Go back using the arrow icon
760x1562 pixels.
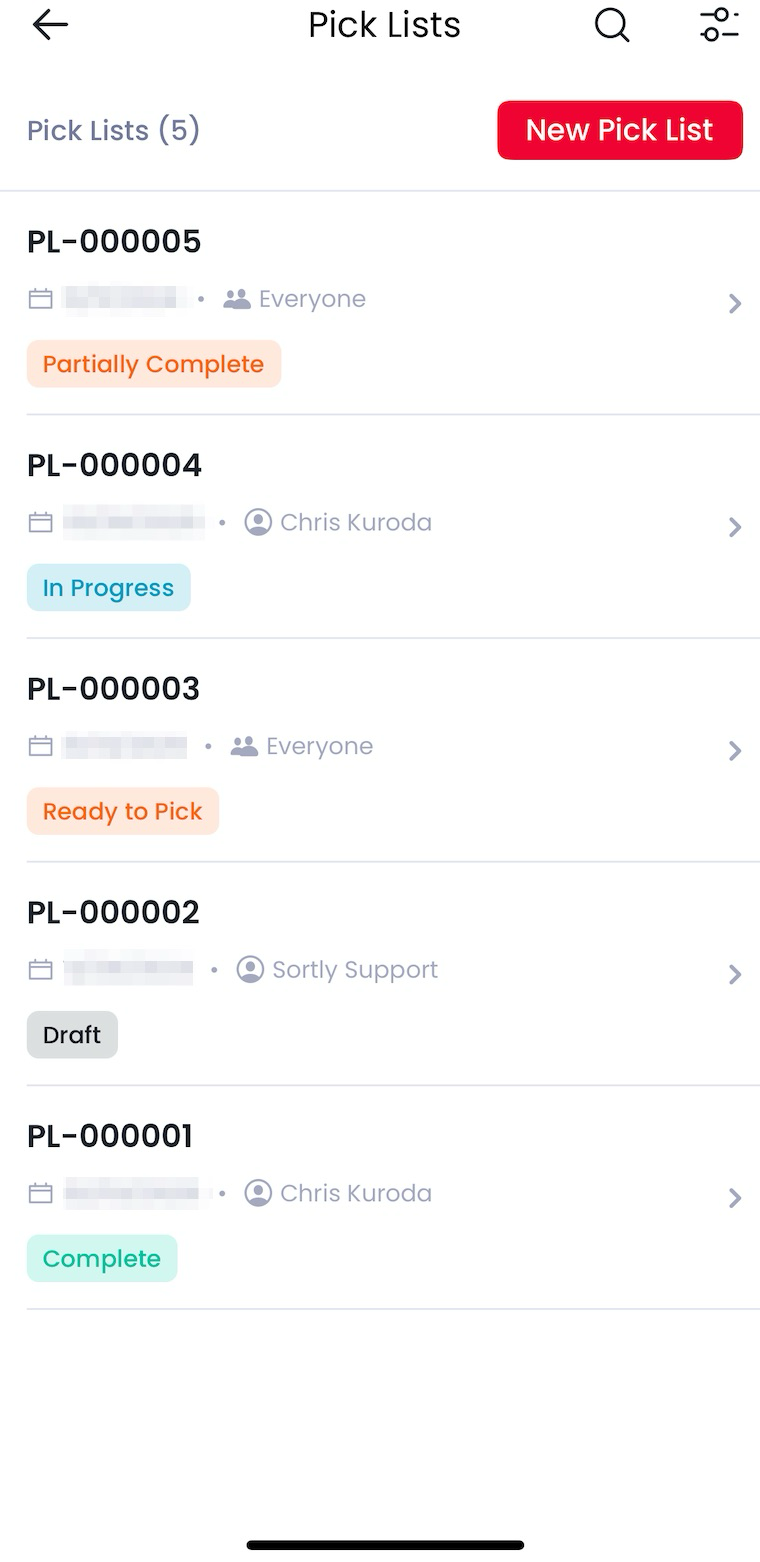50,25
